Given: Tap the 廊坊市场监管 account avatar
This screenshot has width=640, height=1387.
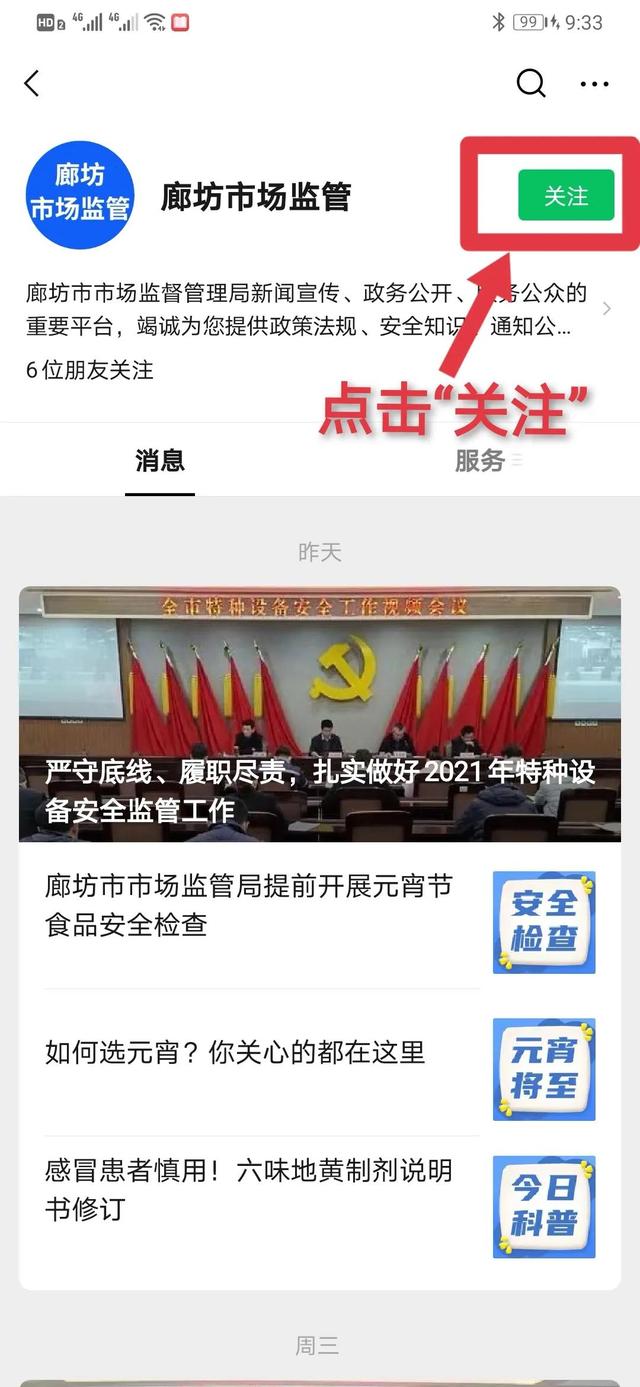Looking at the screenshot, I should [x=80, y=195].
